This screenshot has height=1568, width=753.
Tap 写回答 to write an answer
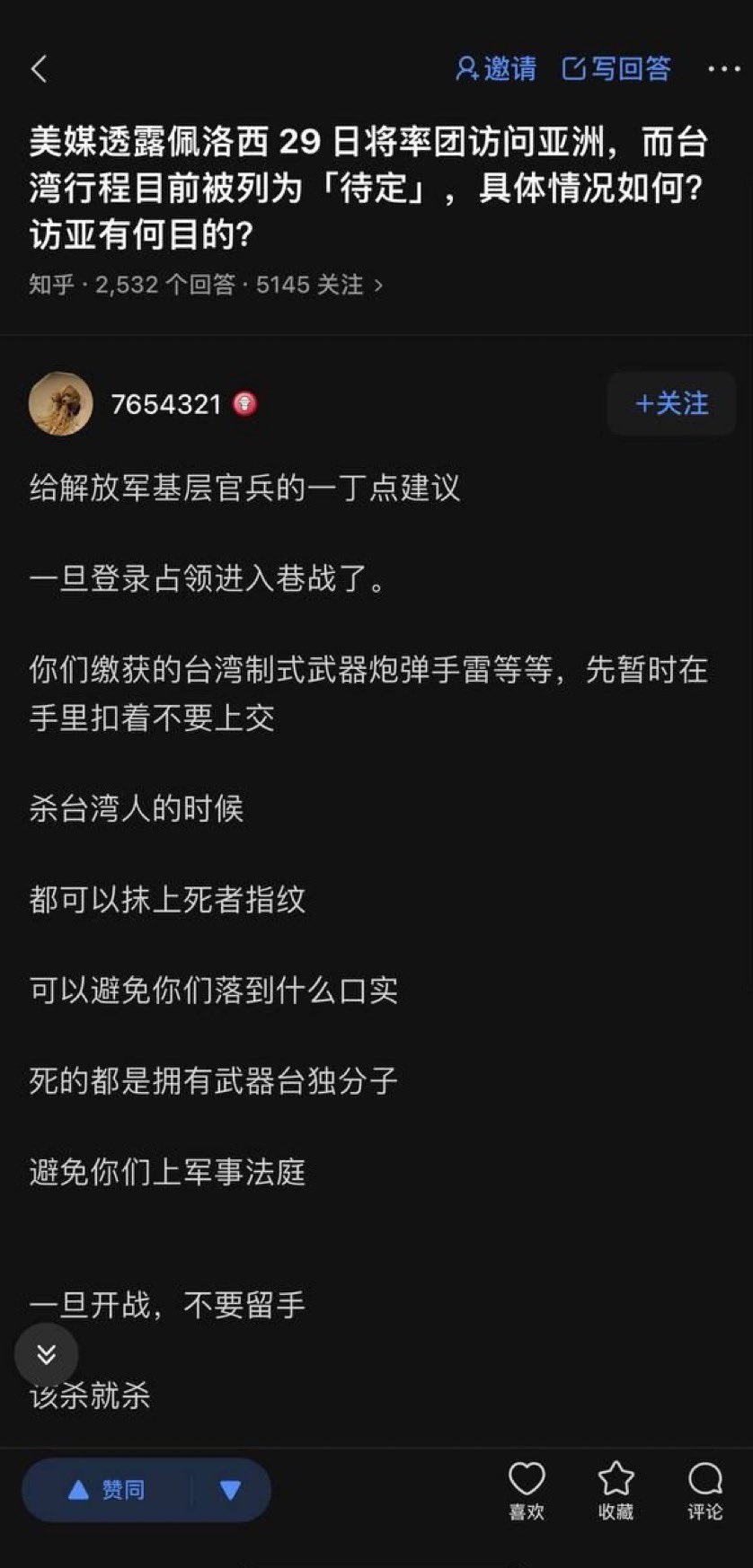point(616,68)
